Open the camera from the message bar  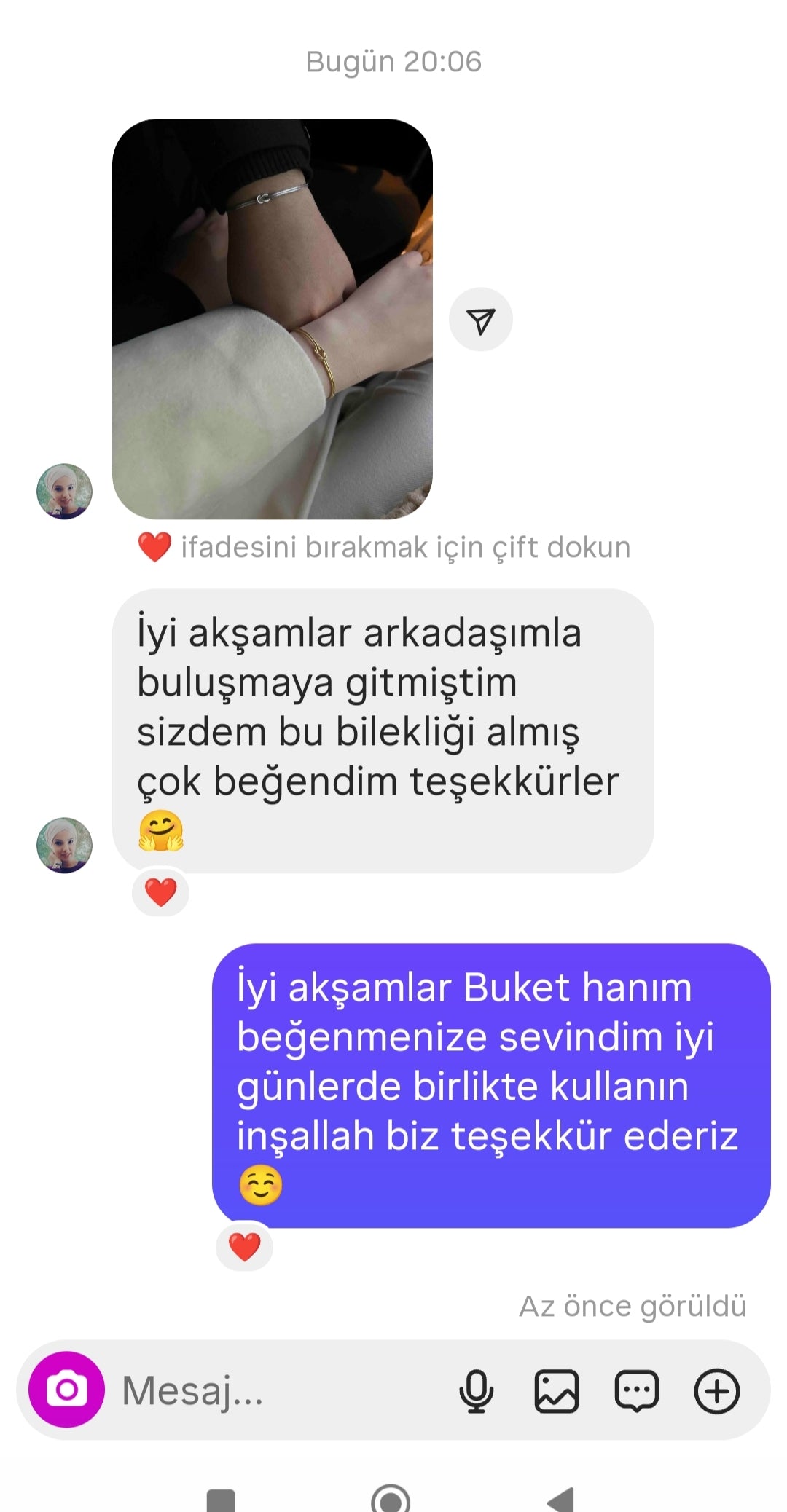[66, 1390]
